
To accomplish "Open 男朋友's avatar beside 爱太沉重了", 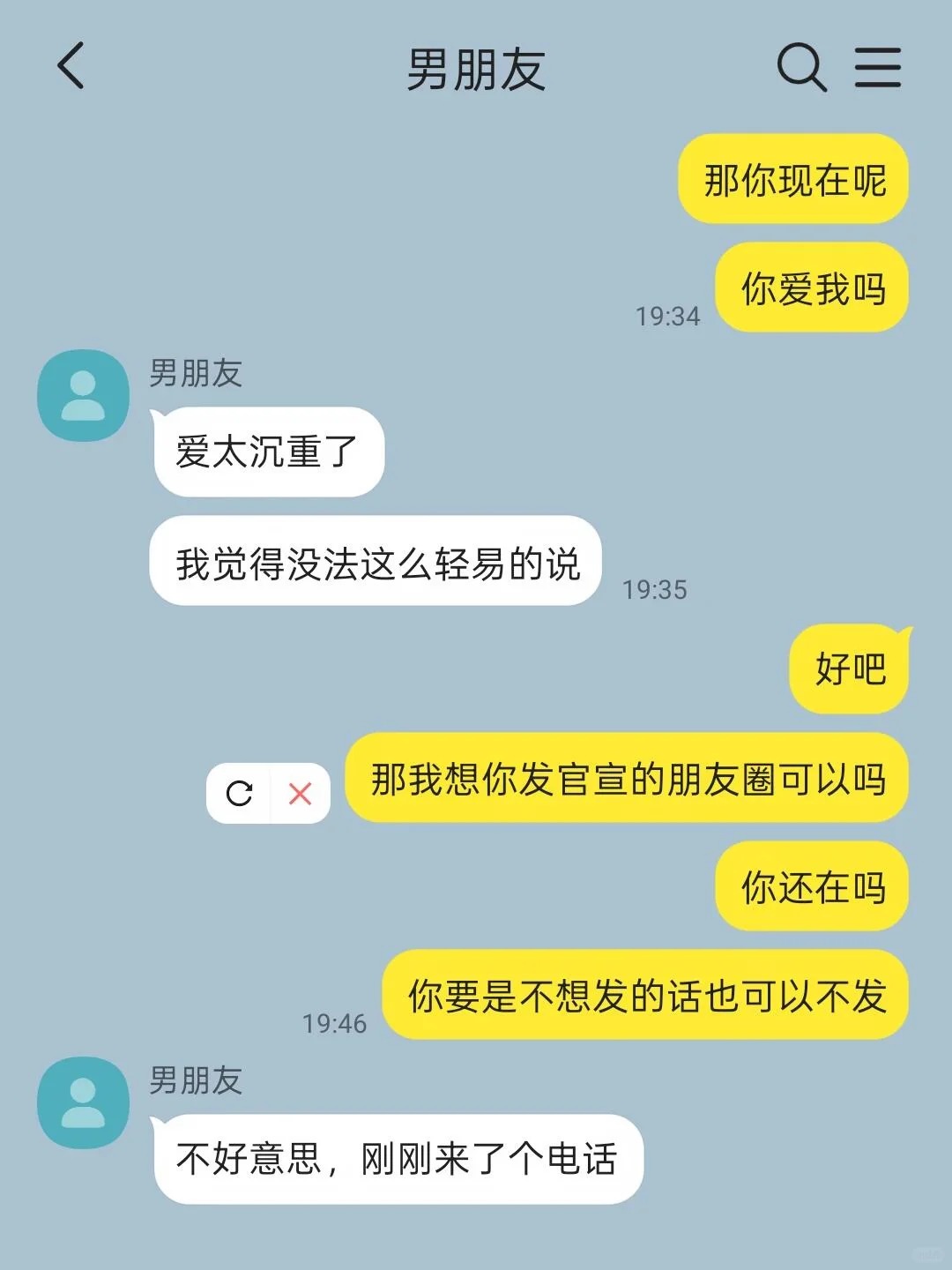I will click(x=83, y=396).
